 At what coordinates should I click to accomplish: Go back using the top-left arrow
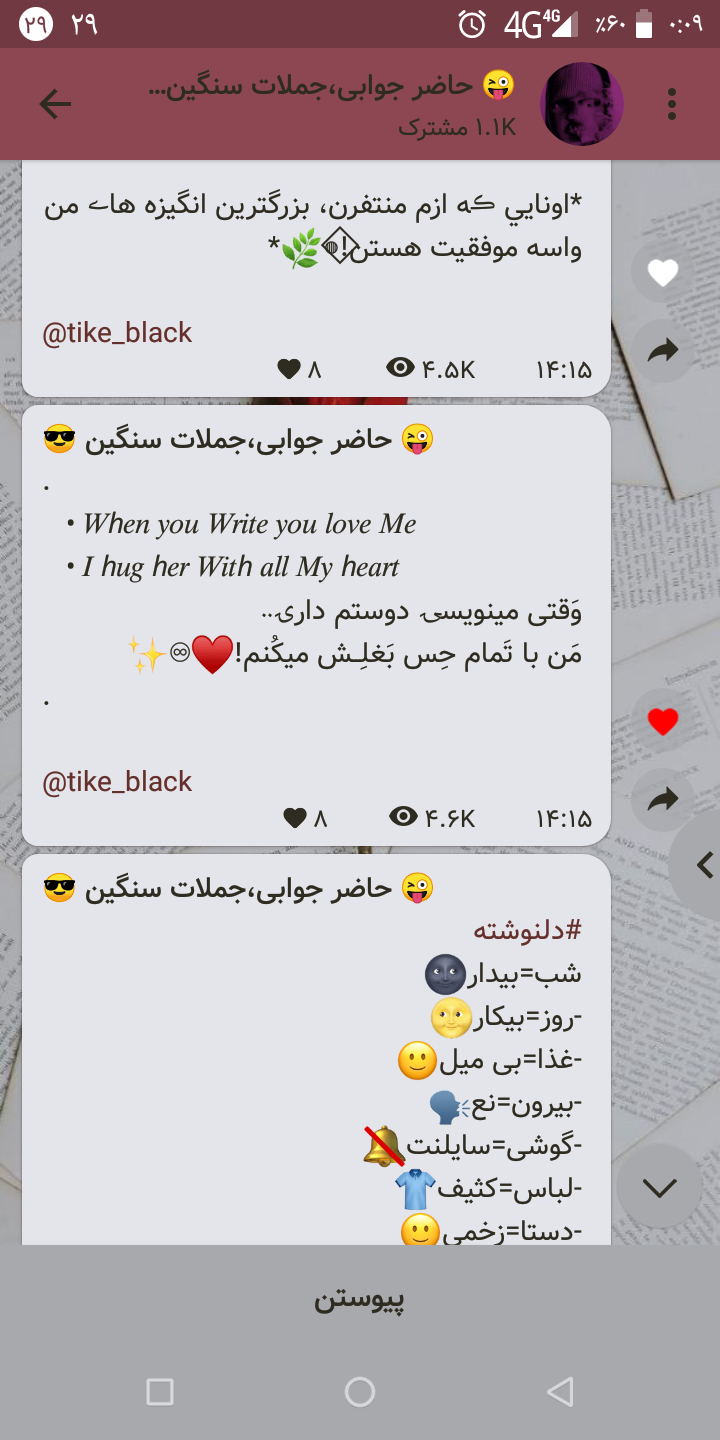click(55, 104)
